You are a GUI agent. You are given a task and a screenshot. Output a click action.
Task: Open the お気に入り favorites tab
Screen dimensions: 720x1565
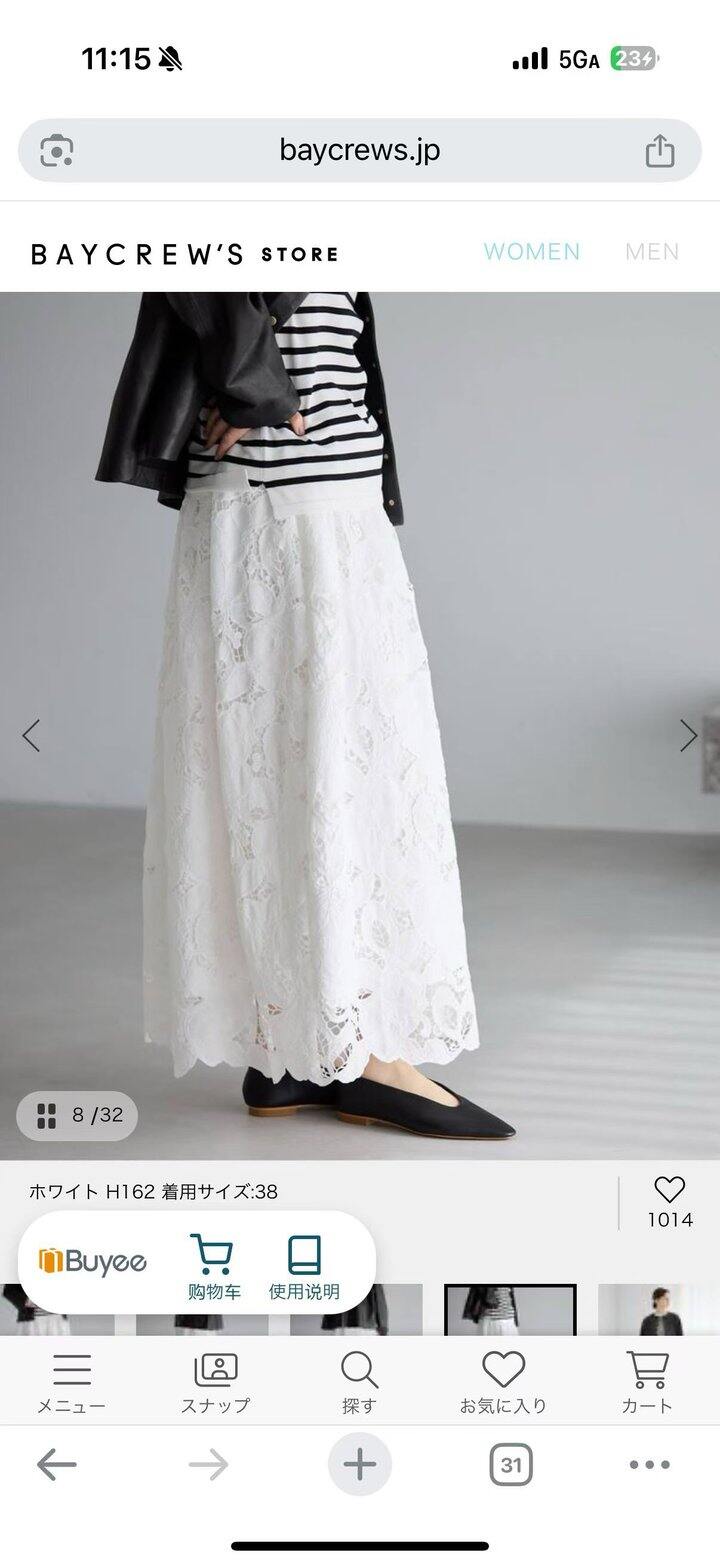pyautogui.click(x=503, y=1381)
